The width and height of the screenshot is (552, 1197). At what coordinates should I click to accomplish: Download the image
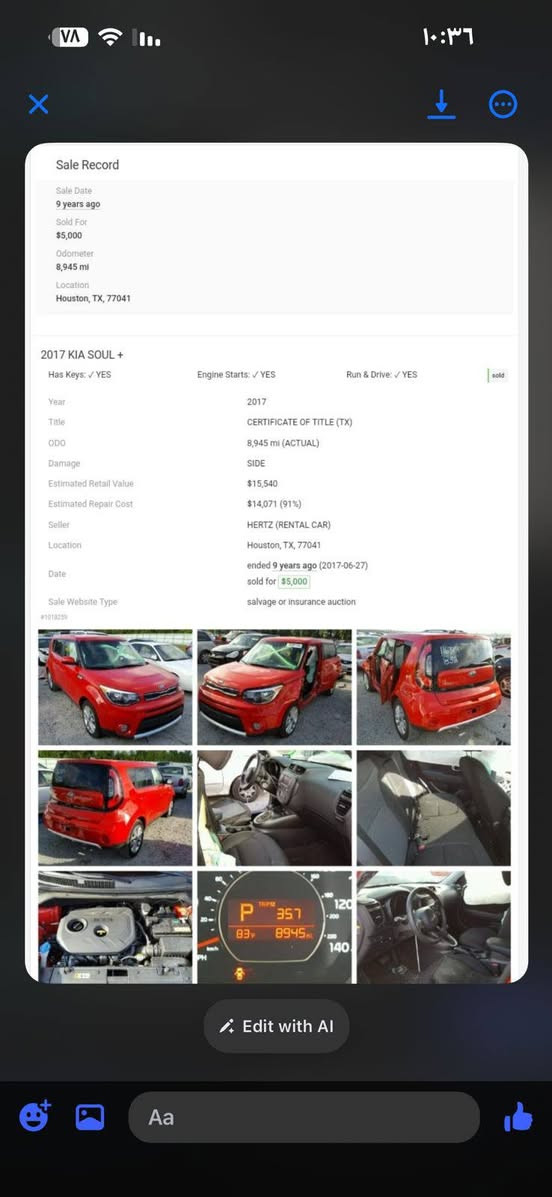[441, 105]
